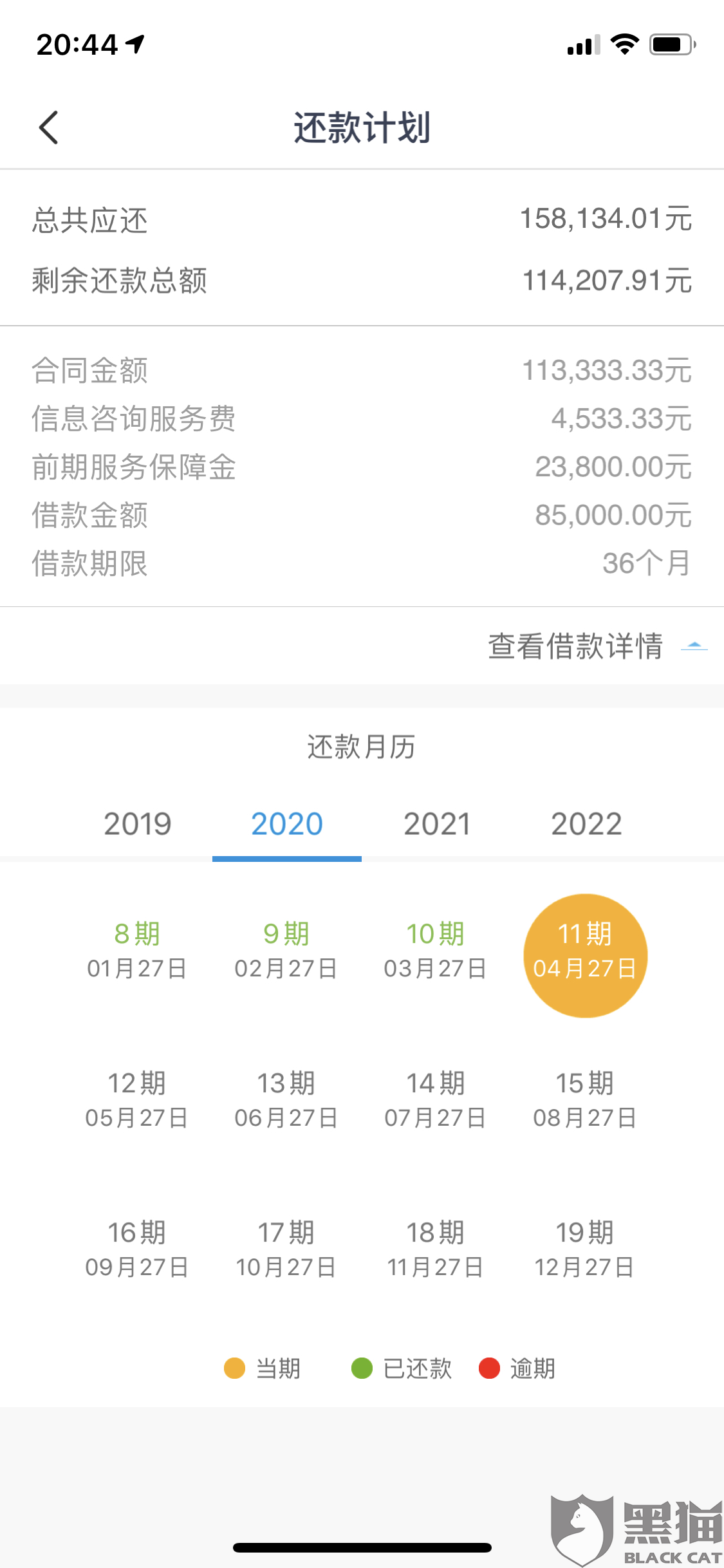Image resolution: width=724 pixels, height=1568 pixels.
Task: View the 13期 repayment on 06月27日
Action: coord(286,1100)
